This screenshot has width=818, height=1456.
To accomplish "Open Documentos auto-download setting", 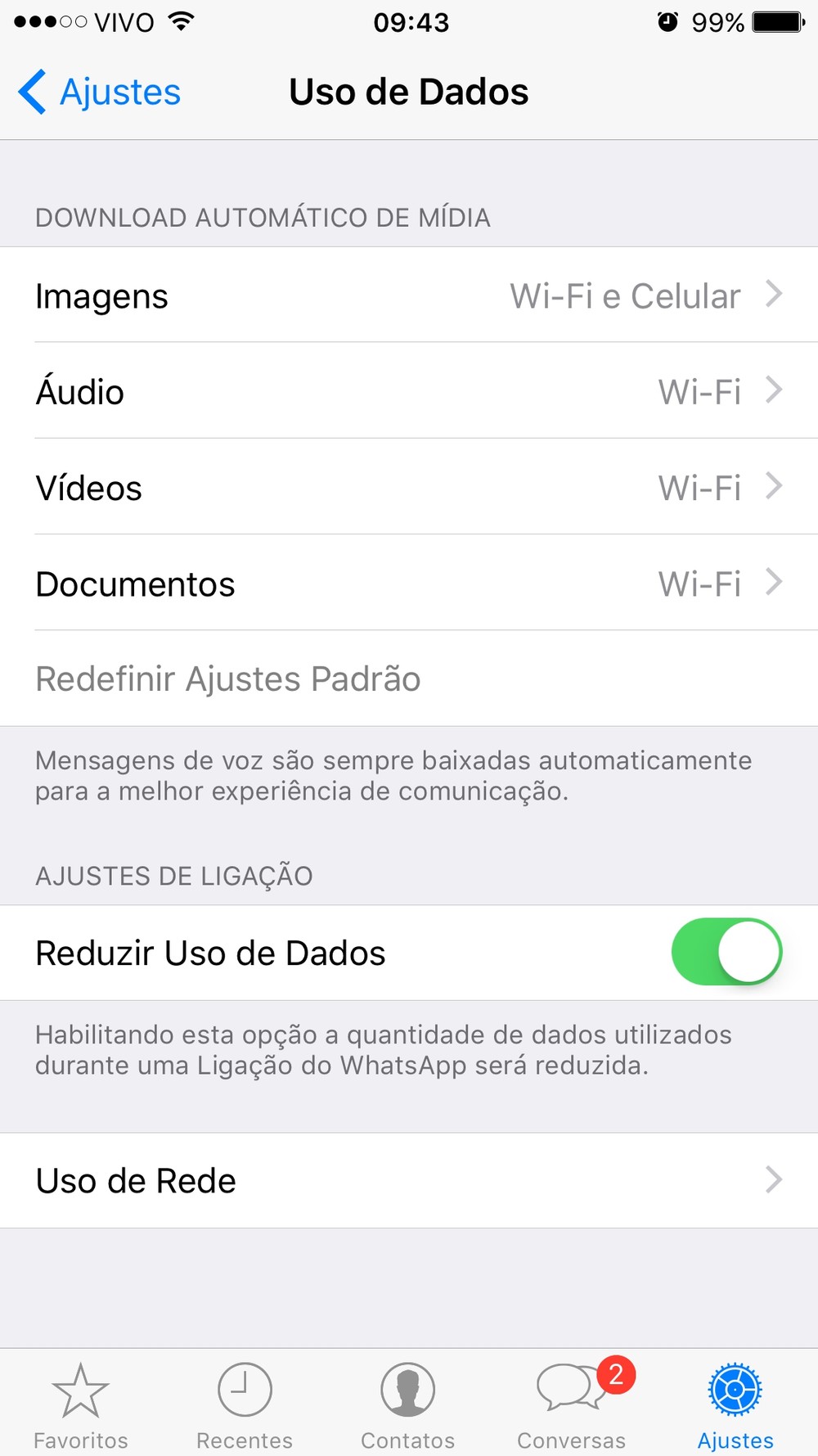I will [x=409, y=584].
